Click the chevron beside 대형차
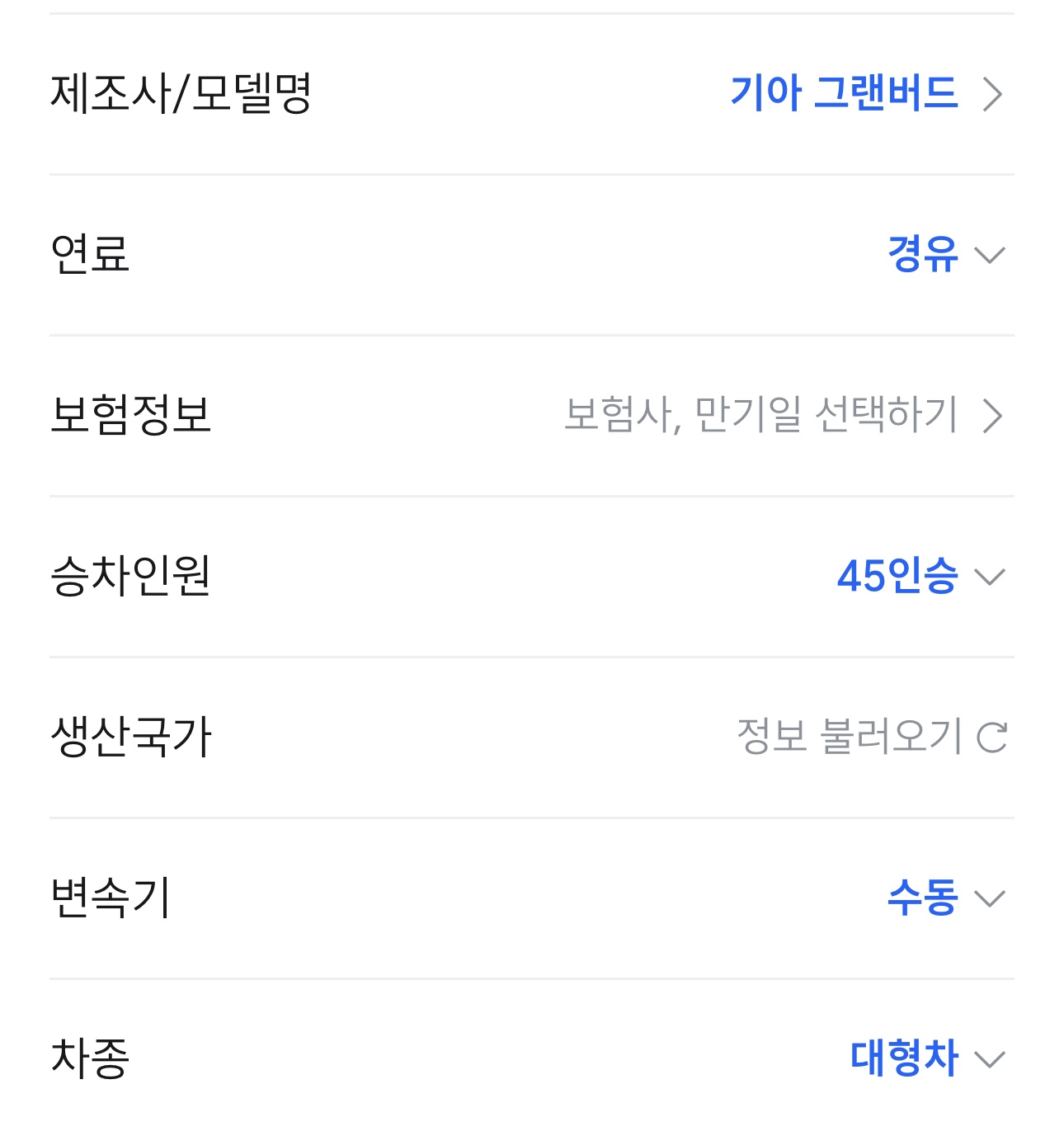This screenshot has width=1064, height=1136. point(990,1060)
